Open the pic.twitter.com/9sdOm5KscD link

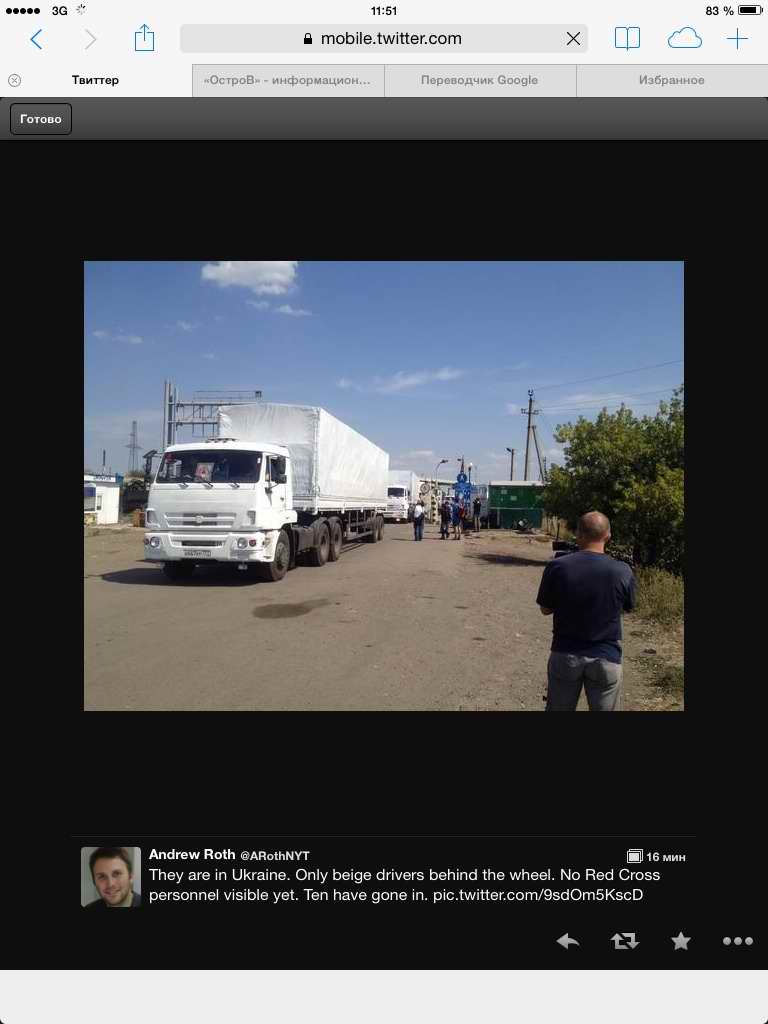(x=538, y=895)
